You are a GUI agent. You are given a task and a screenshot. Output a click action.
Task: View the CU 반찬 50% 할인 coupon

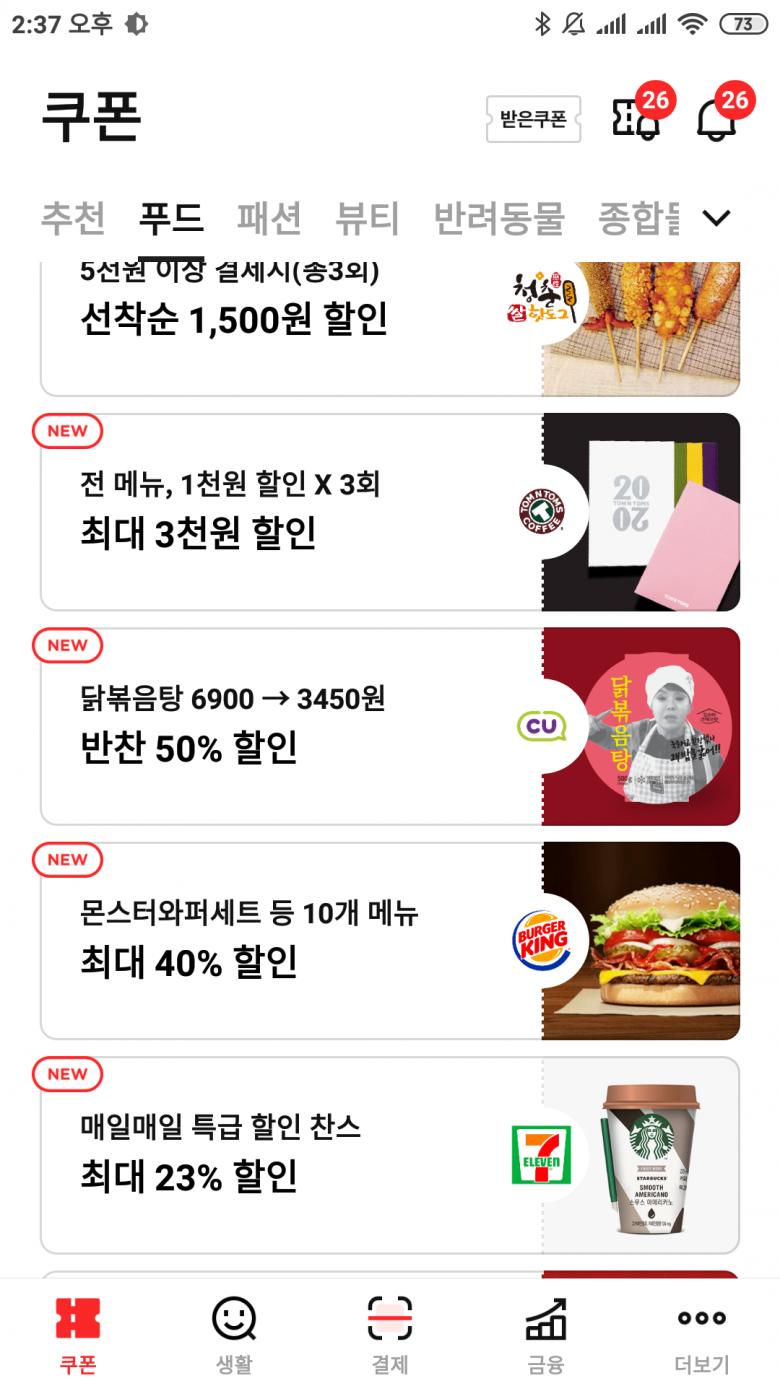tap(290, 727)
